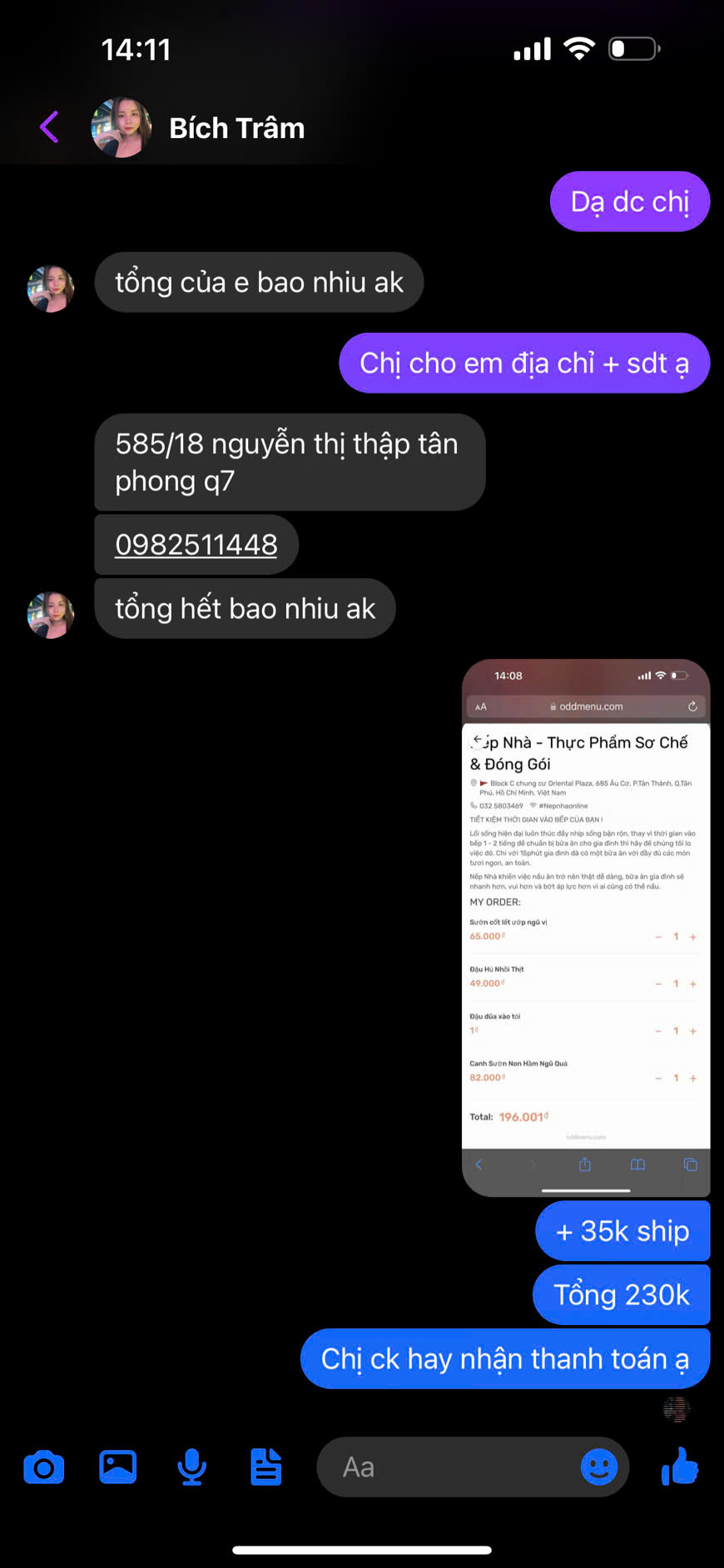Open the sent oddmenu order screenshot
Image resolution: width=724 pixels, height=1568 pixels.
585,927
